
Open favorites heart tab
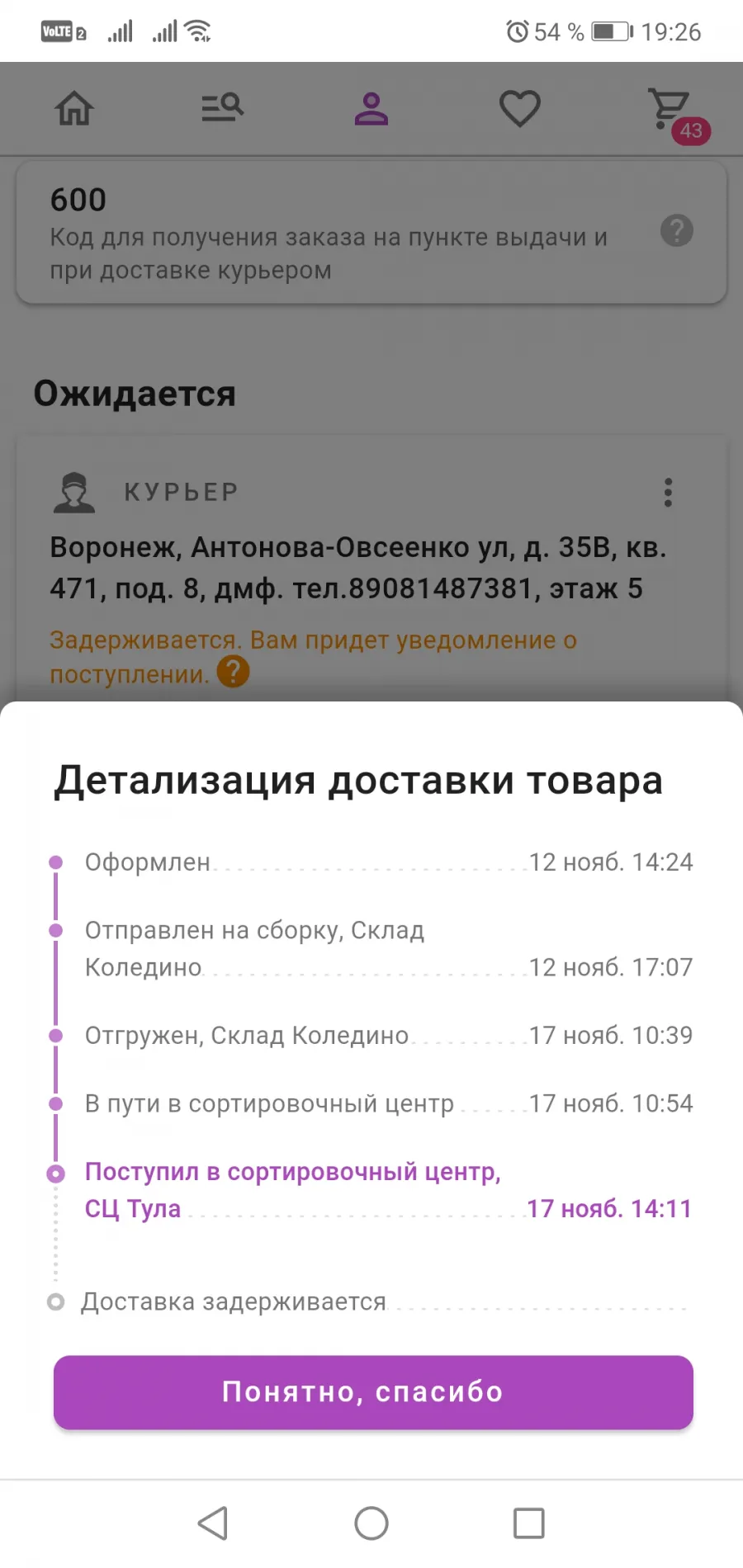(x=520, y=108)
